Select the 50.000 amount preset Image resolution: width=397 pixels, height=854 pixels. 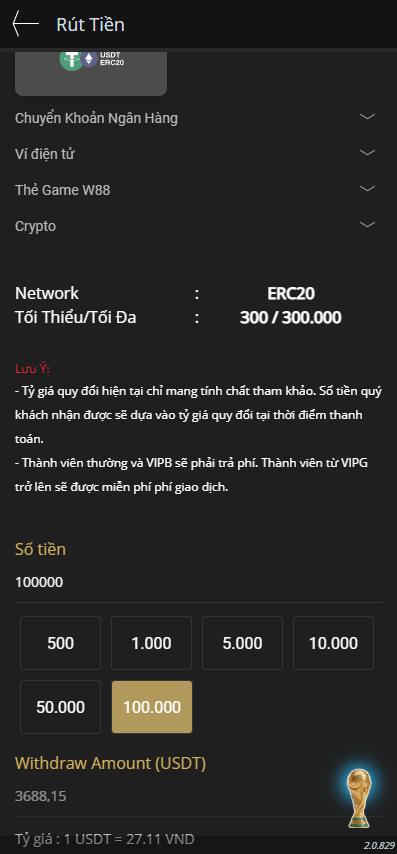pyautogui.click(x=60, y=707)
